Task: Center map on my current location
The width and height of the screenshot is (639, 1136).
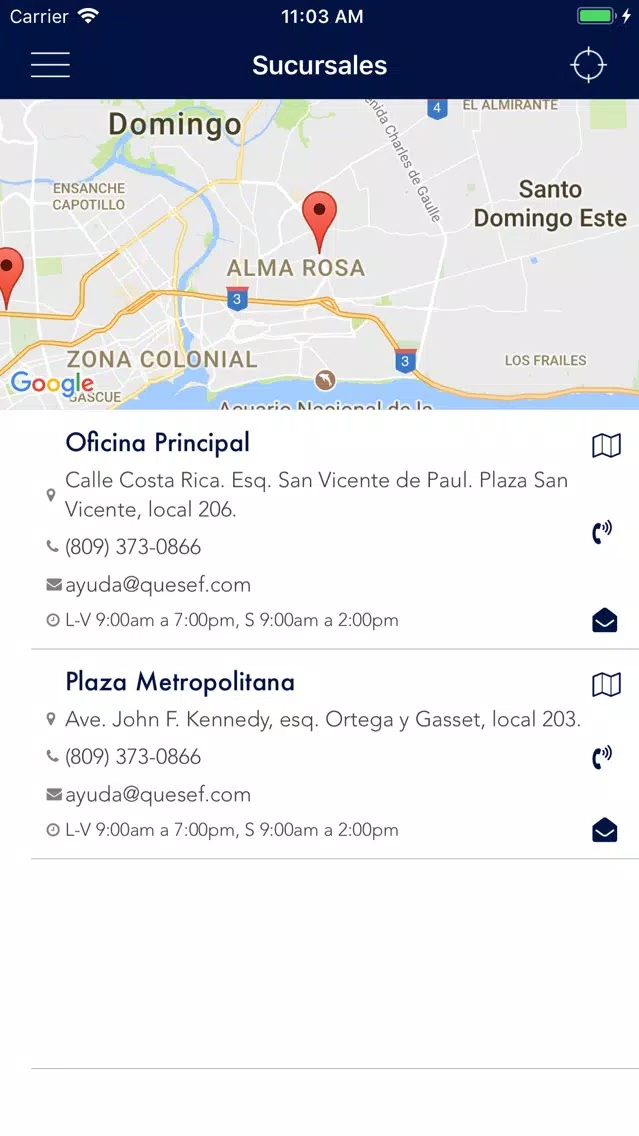Action: pyautogui.click(x=588, y=65)
